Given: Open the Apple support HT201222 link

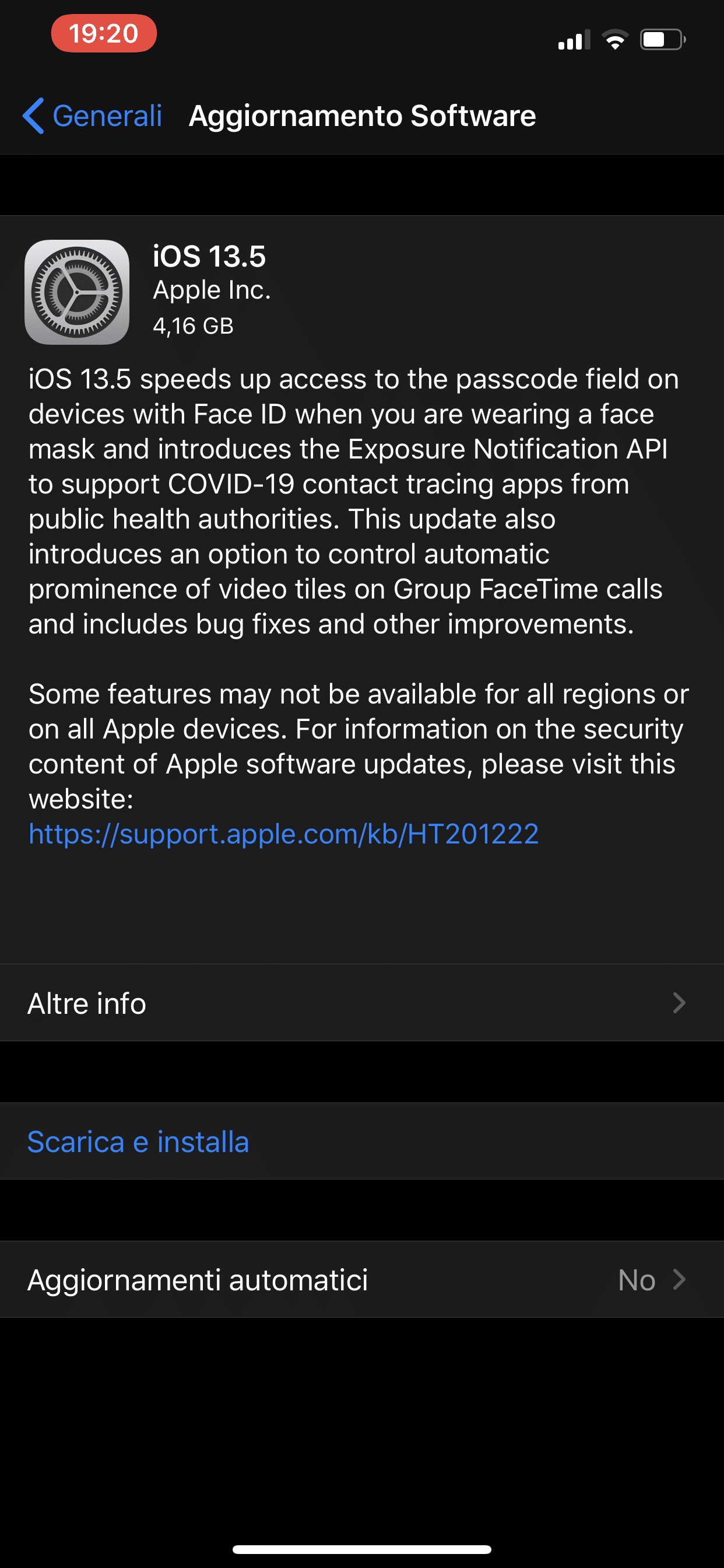Looking at the screenshot, I should point(283,834).
